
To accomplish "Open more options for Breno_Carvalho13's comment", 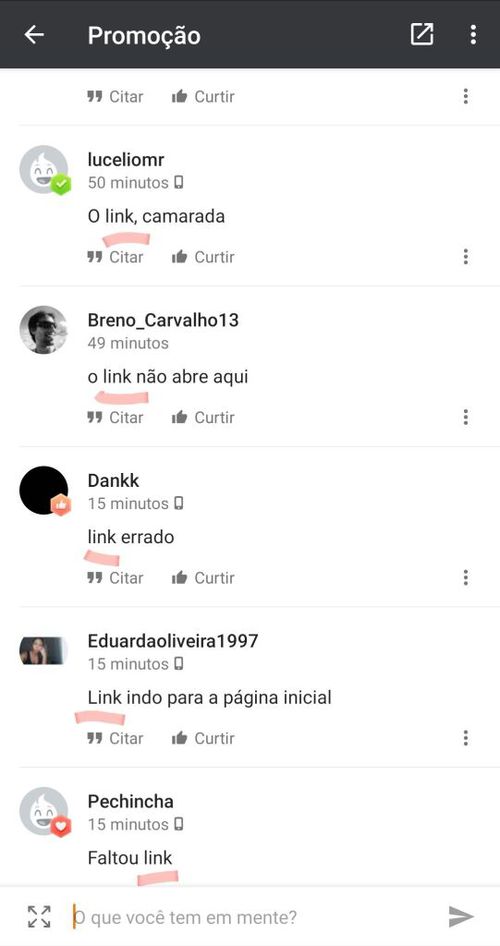I will pyautogui.click(x=466, y=417).
